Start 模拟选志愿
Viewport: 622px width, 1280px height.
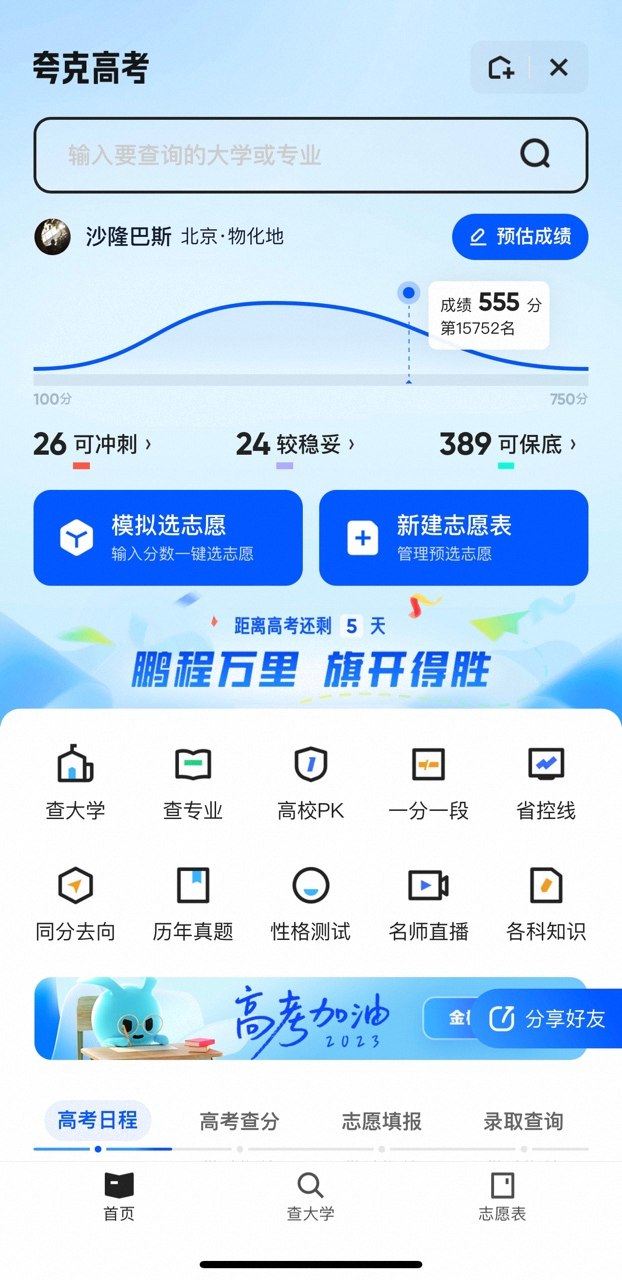168,537
